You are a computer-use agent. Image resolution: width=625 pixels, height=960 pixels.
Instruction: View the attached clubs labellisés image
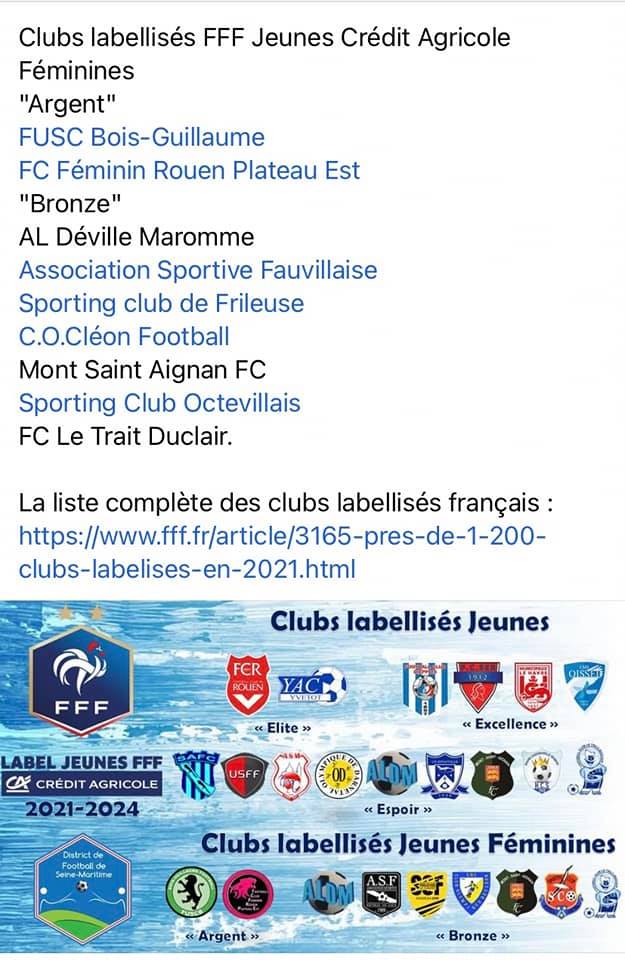[312, 777]
